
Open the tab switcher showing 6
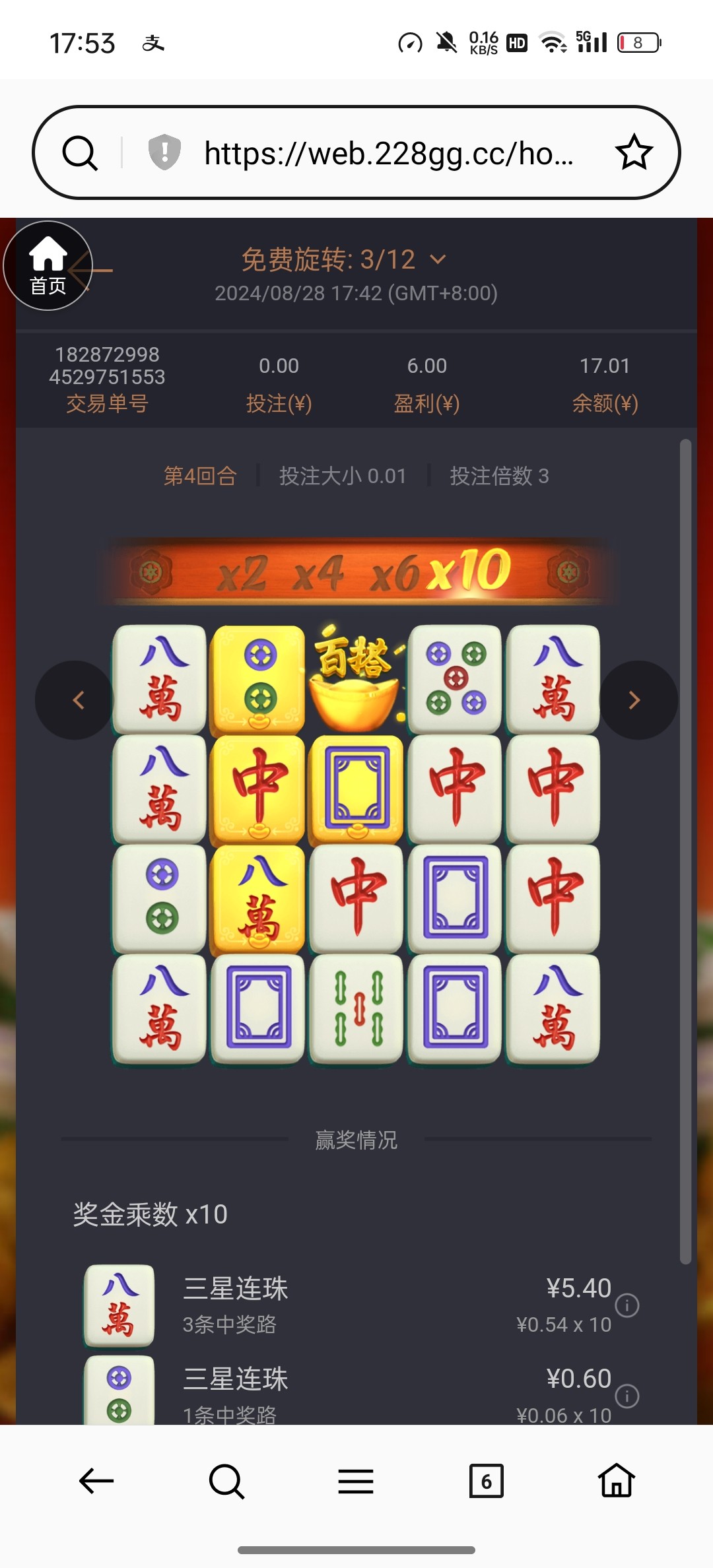coord(486,1482)
